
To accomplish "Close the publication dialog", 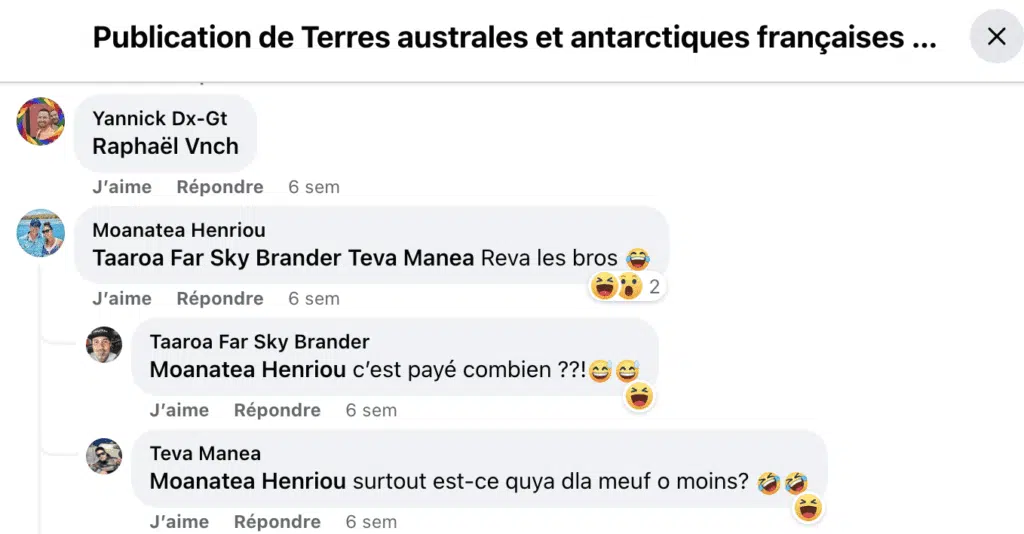I will click(996, 37).
